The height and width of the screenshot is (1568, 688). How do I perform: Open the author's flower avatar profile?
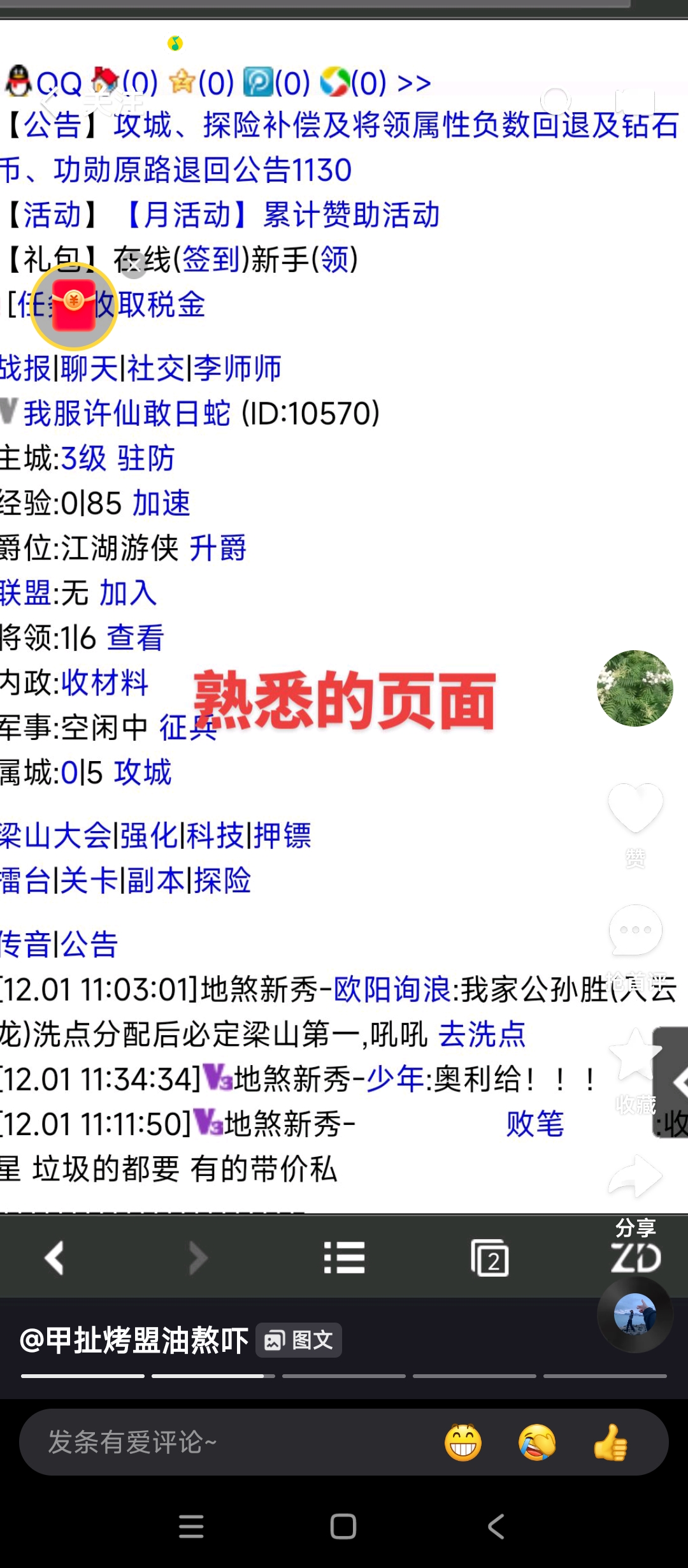click(634, 688)
